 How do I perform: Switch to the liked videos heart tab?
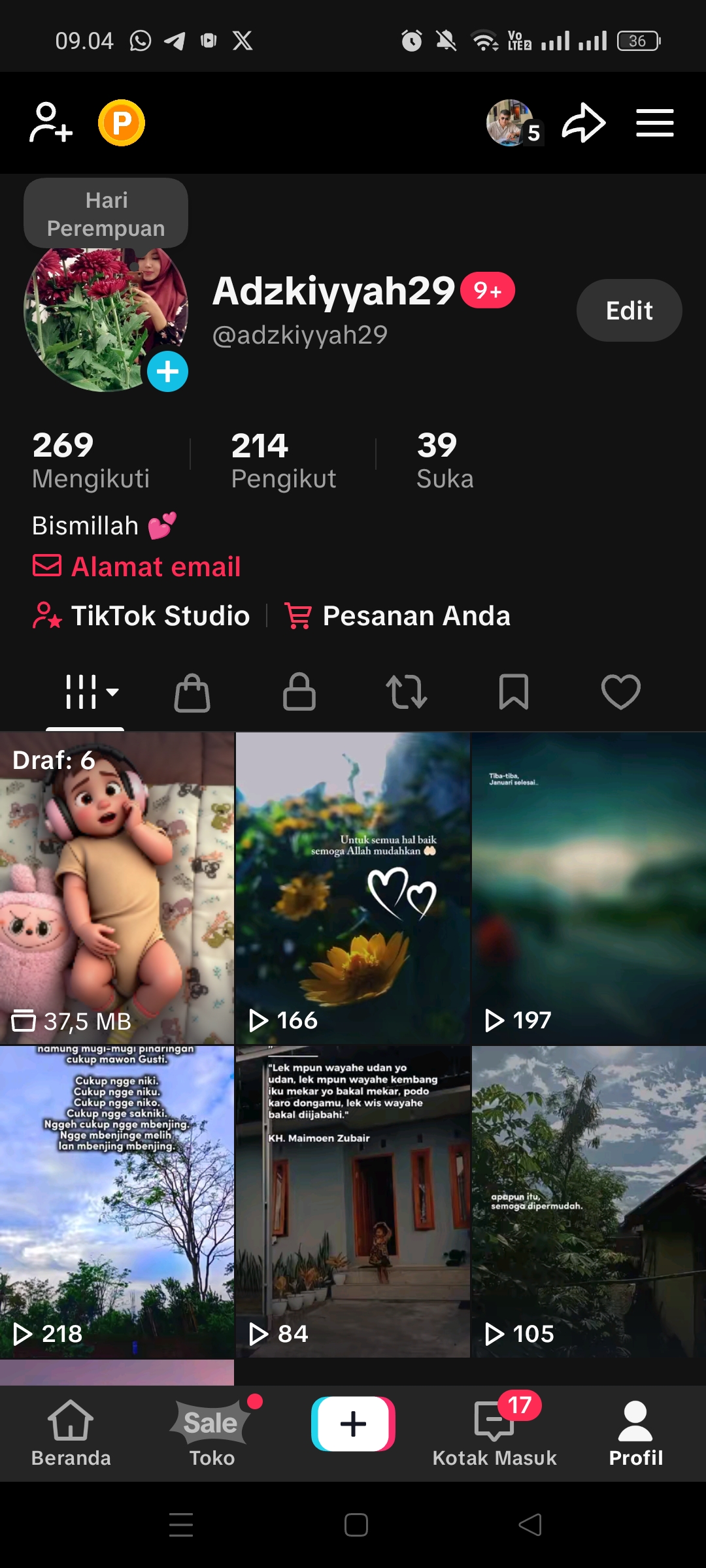coord(620,692)
